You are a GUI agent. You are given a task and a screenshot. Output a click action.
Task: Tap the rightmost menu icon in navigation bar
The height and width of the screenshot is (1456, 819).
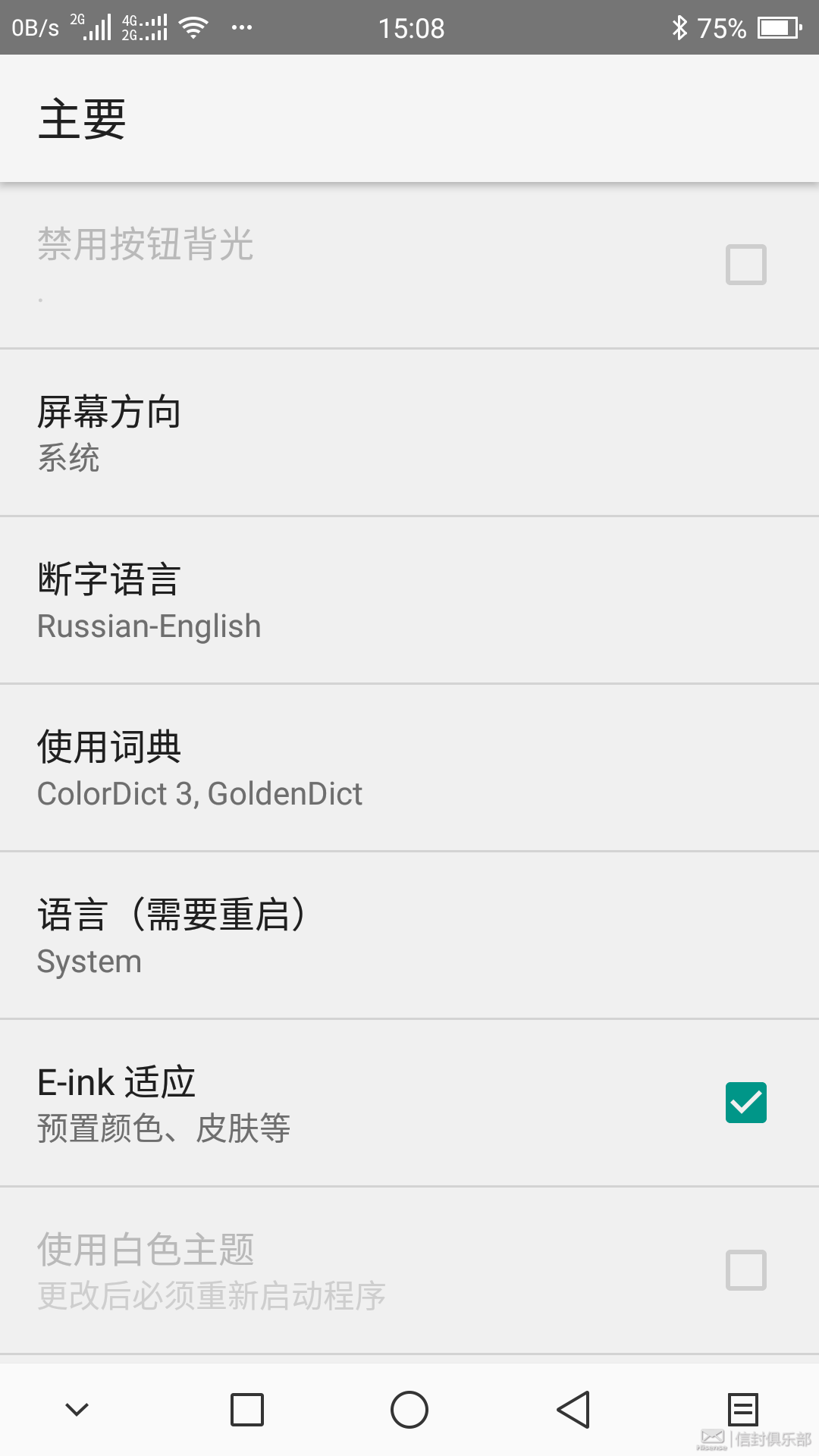tap(743, 1409)
